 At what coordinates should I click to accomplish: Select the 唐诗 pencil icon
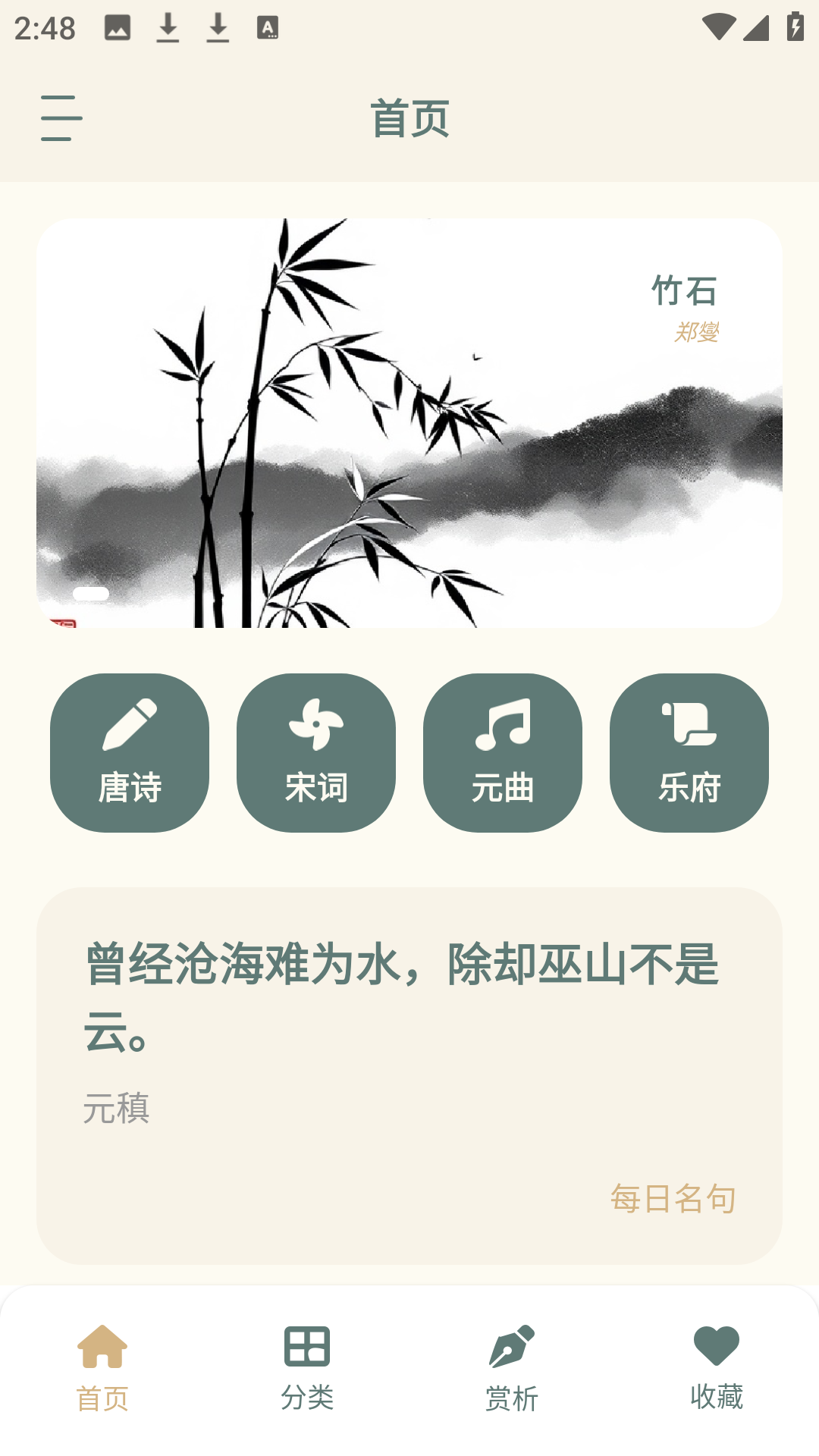coord(130,723)
